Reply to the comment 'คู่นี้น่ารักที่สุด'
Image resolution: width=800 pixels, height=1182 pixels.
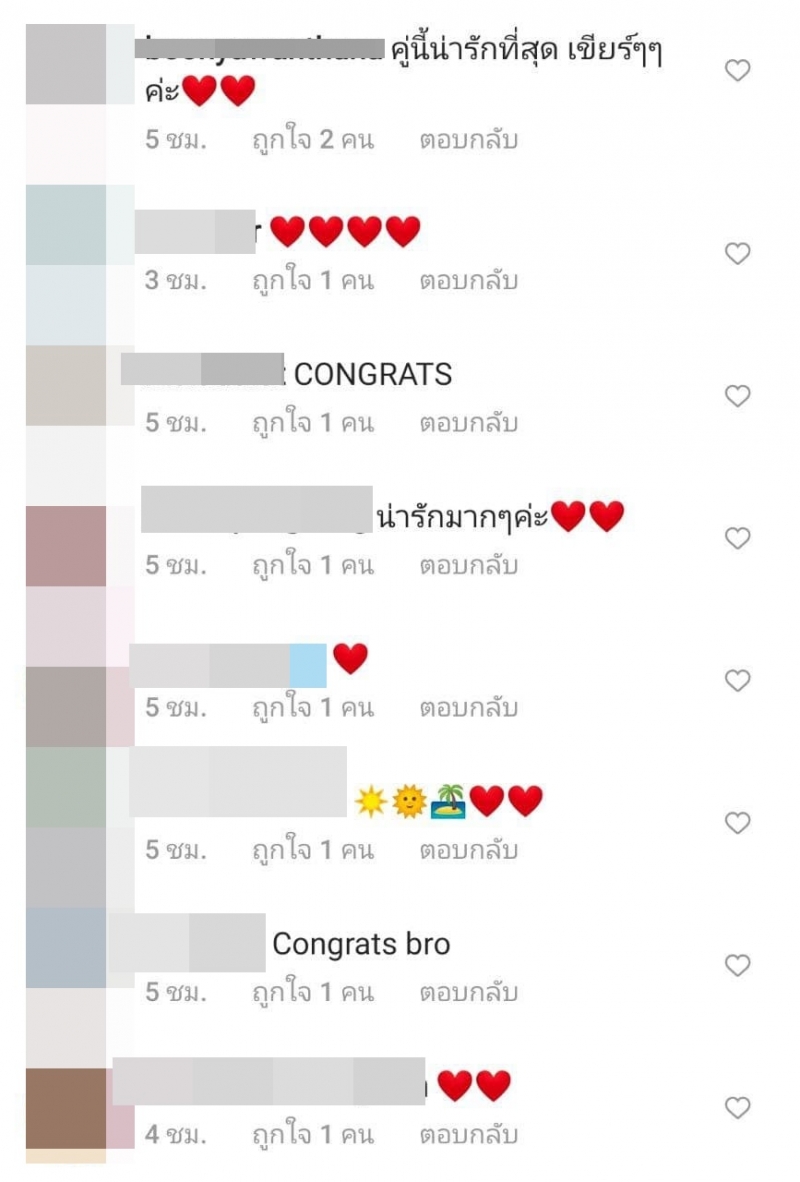pyautogui.click(x=467, y=140)
